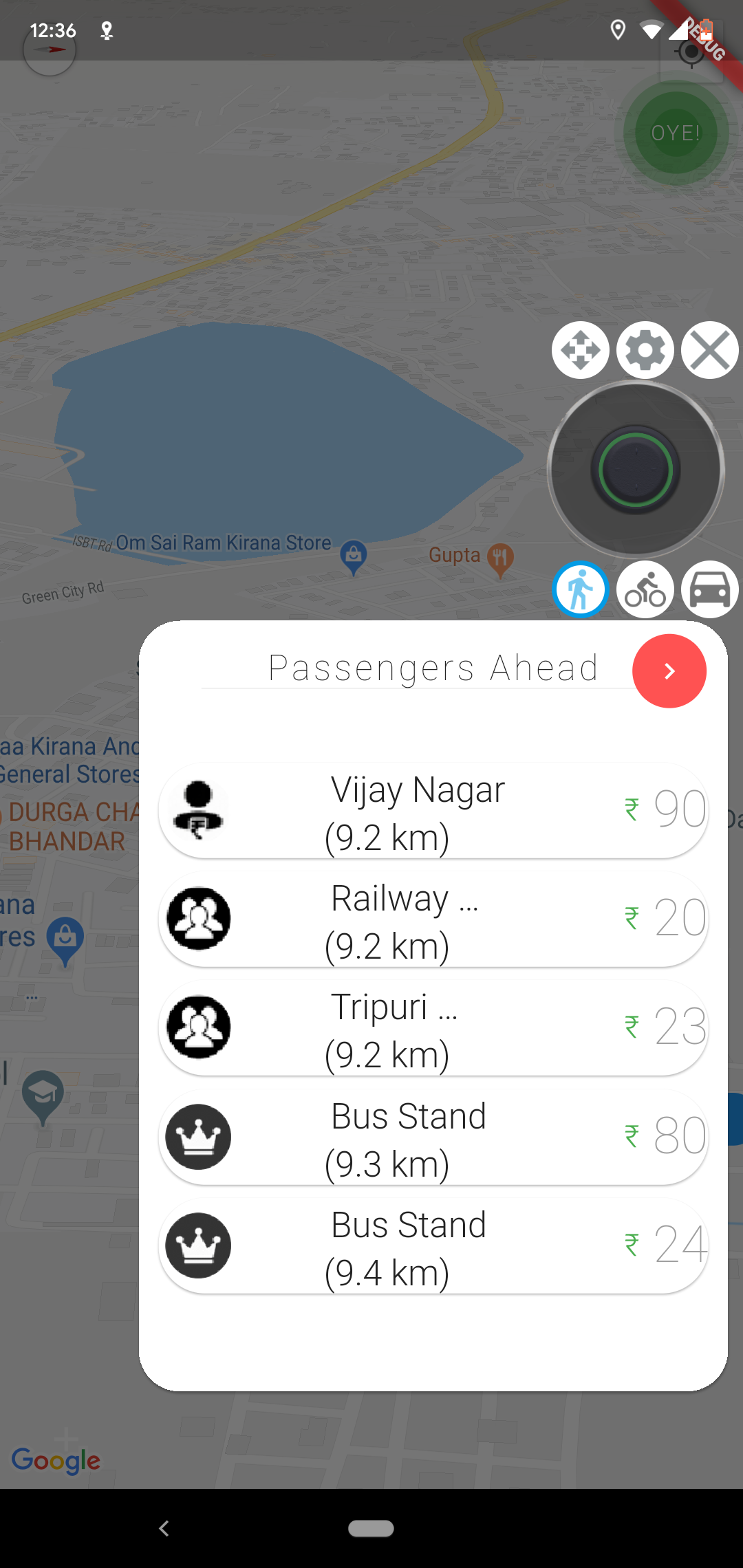Tap the map compass
The height and width of the screenshot is (1568, 743).
click(50, 50)
